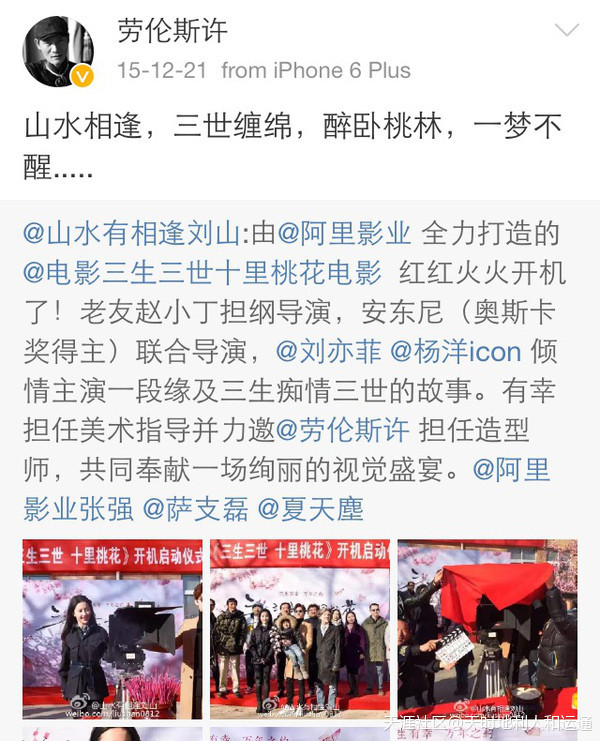Open the @夏天塵 mention link
The width and height of the screenshot is (600, 741).
311,508
